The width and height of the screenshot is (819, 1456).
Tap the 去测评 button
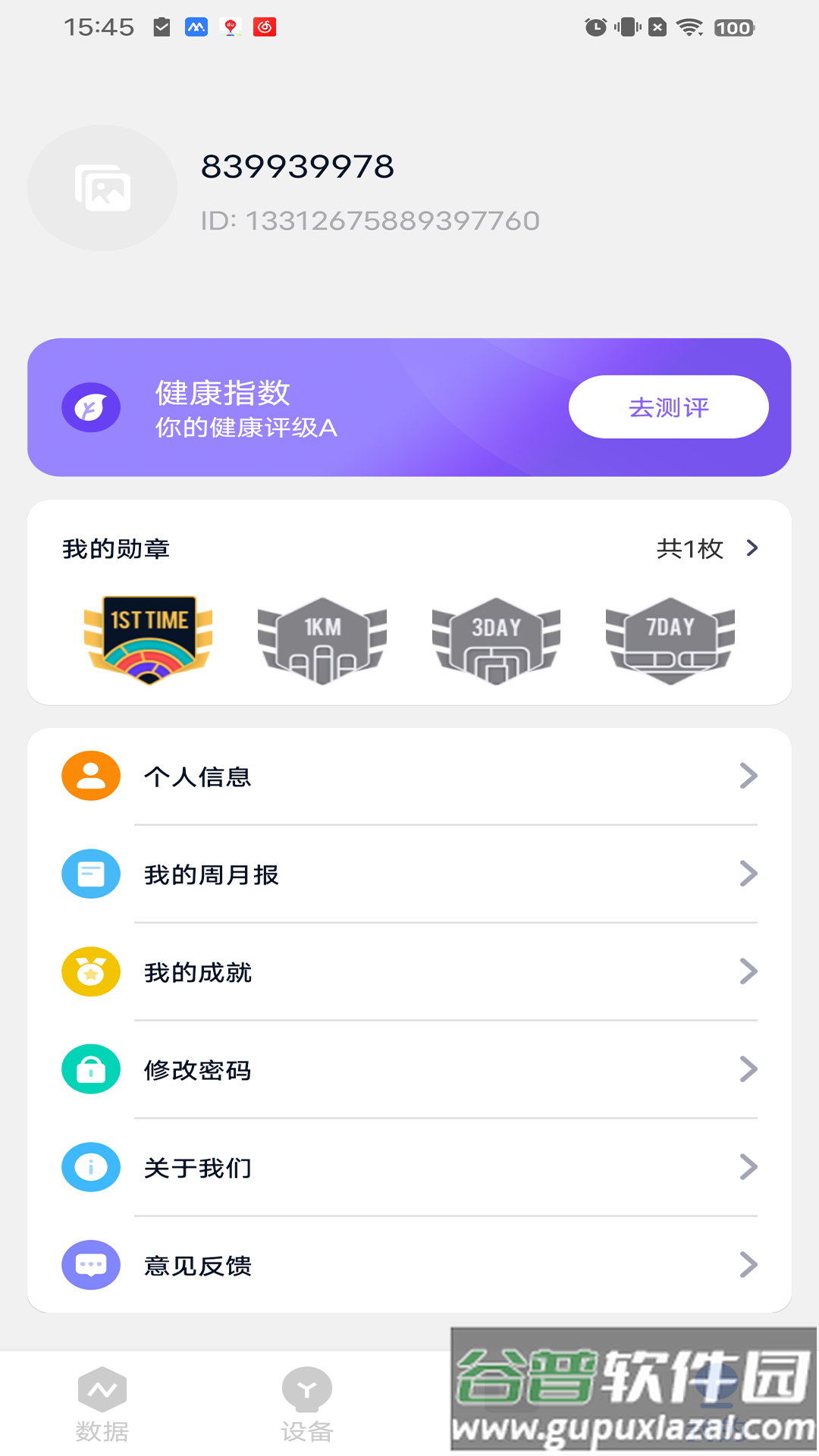tap(668, 407)
